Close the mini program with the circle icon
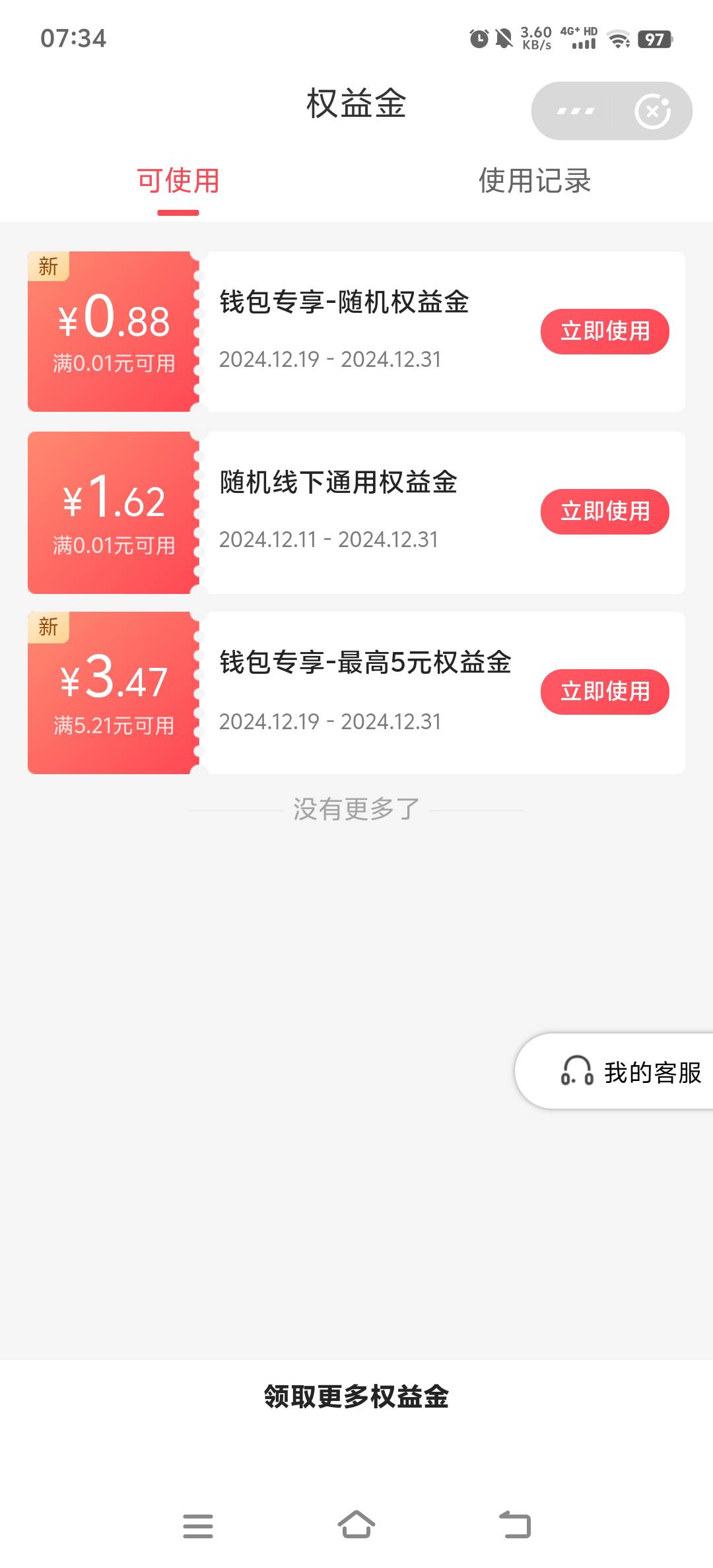The height and width of the screenshot is (1568, 713). point(652,111)
